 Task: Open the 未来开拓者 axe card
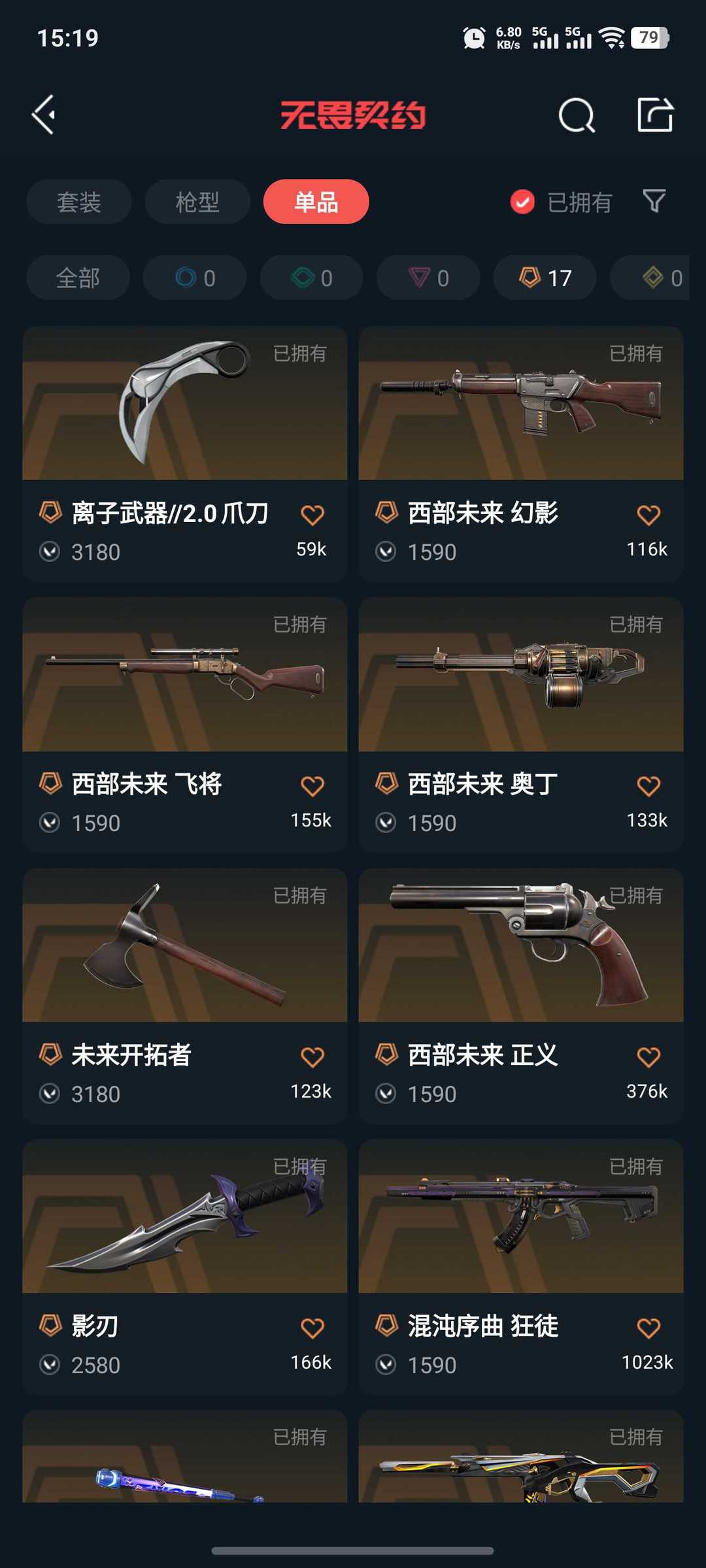tap(185, 996)
